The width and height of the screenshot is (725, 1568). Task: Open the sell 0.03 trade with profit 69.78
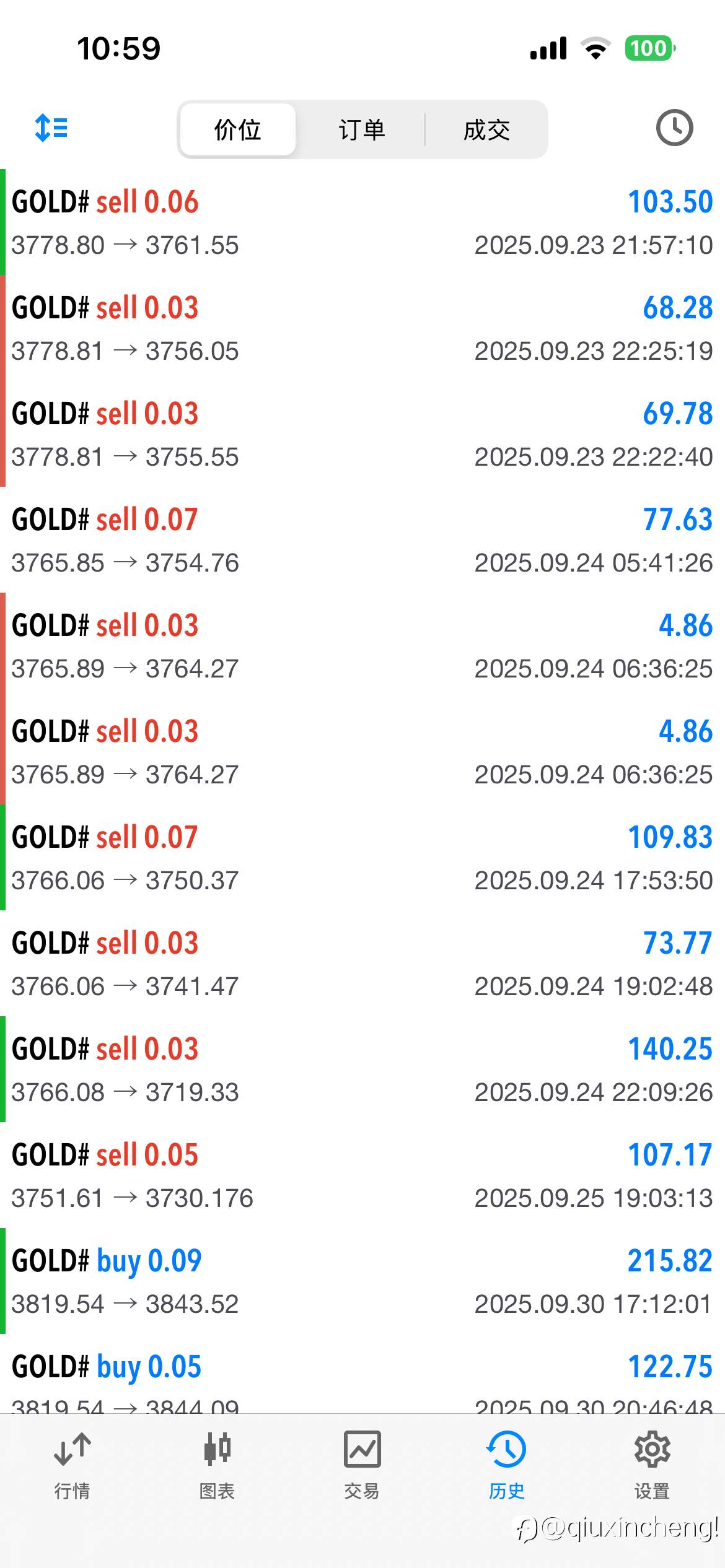362,434
